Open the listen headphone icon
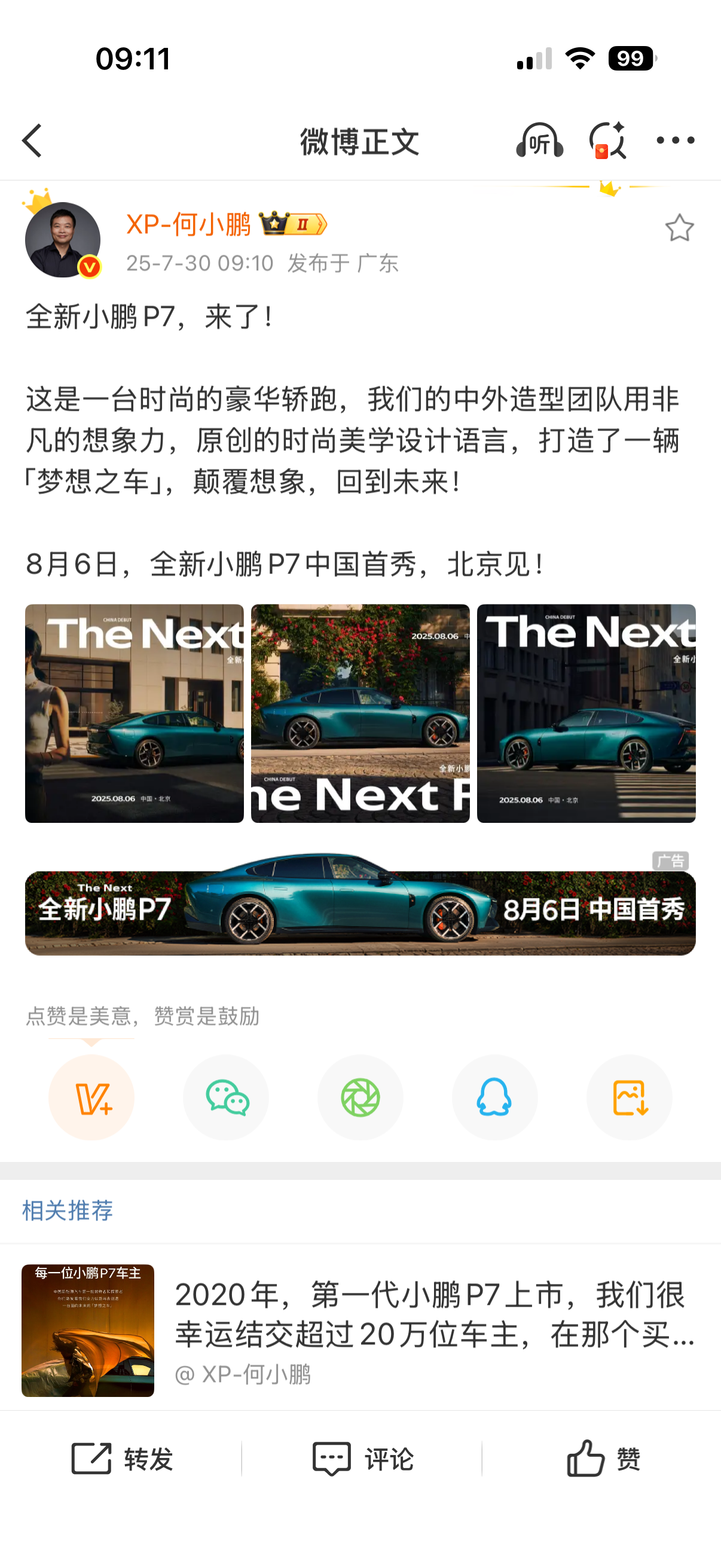Image resolution: width=721 pixels, height=1568 pixels. 539,141
